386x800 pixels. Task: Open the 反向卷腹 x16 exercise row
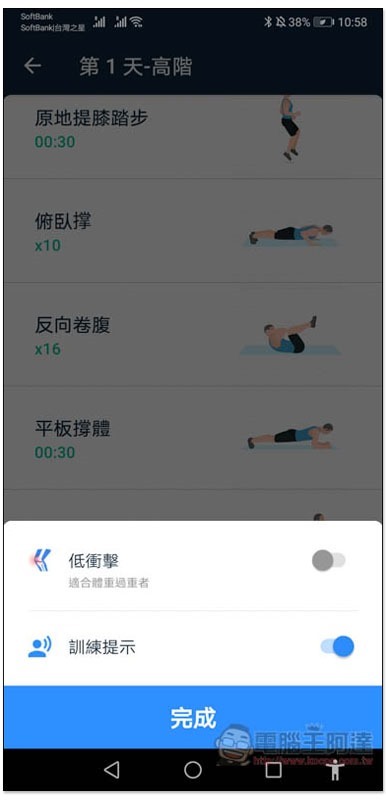click(x=193, y=335)
